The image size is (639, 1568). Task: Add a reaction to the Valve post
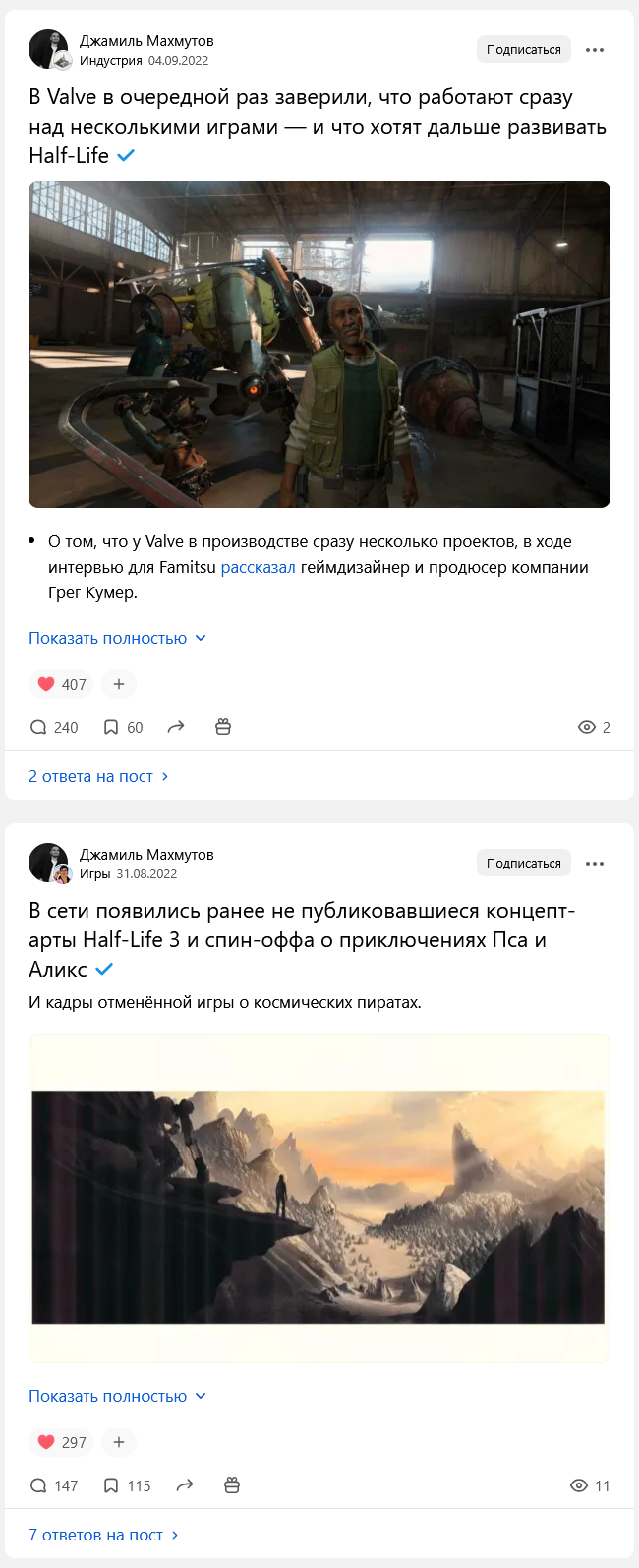[x=119, y=684]
